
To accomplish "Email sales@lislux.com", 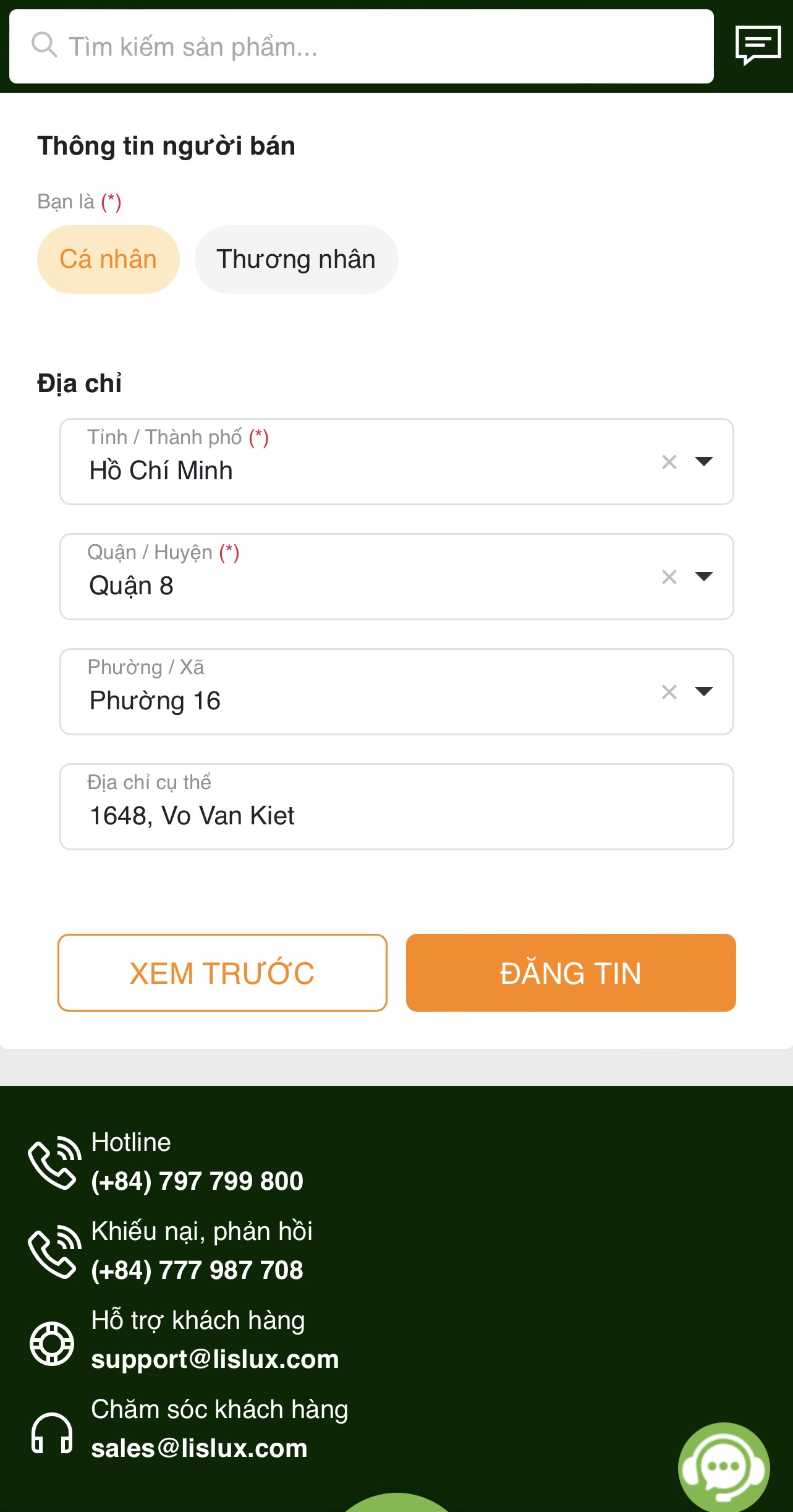I will [x=199, y=1448].
